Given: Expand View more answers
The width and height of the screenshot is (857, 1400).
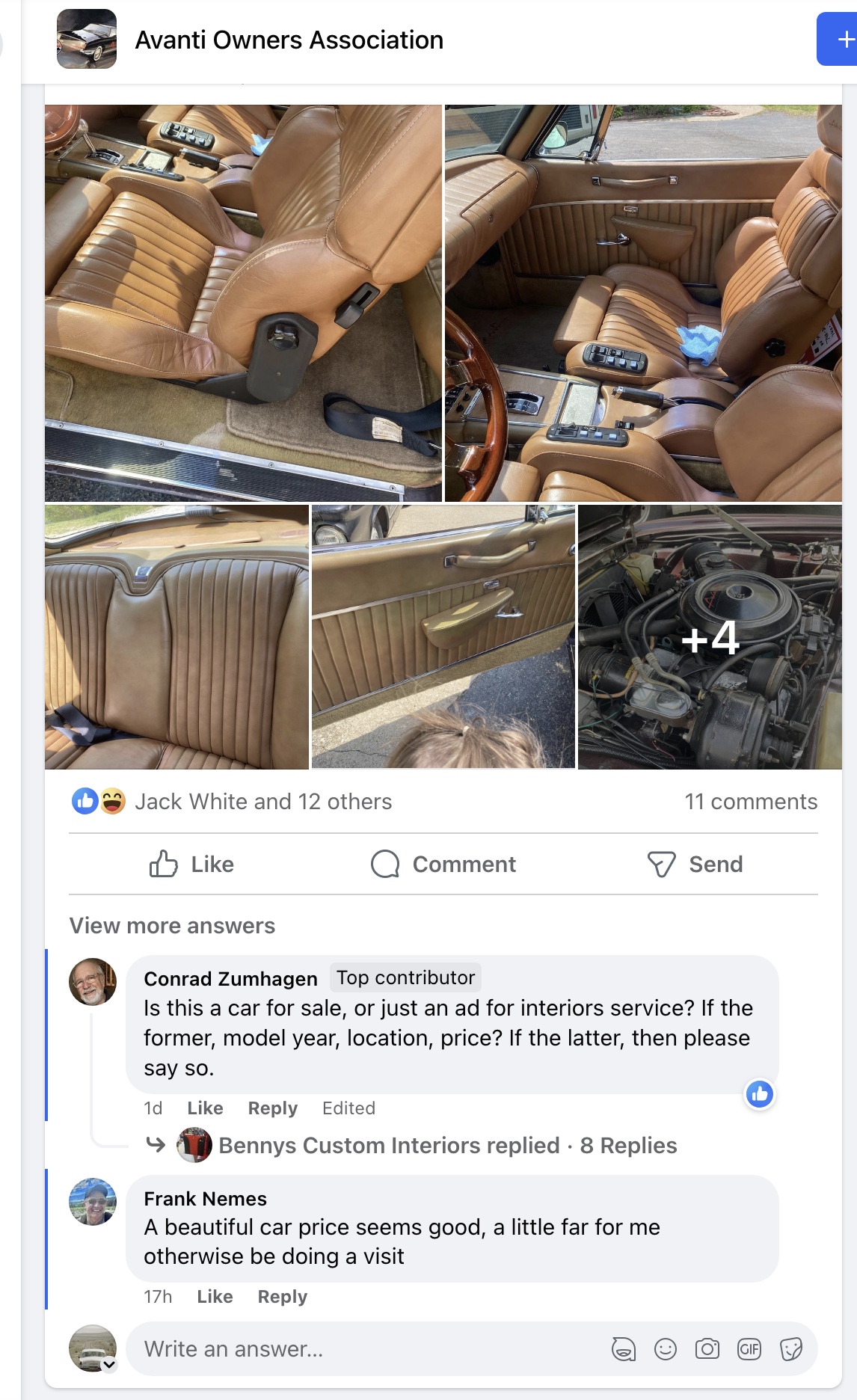Looking at the screenshot, I should 172,926.
